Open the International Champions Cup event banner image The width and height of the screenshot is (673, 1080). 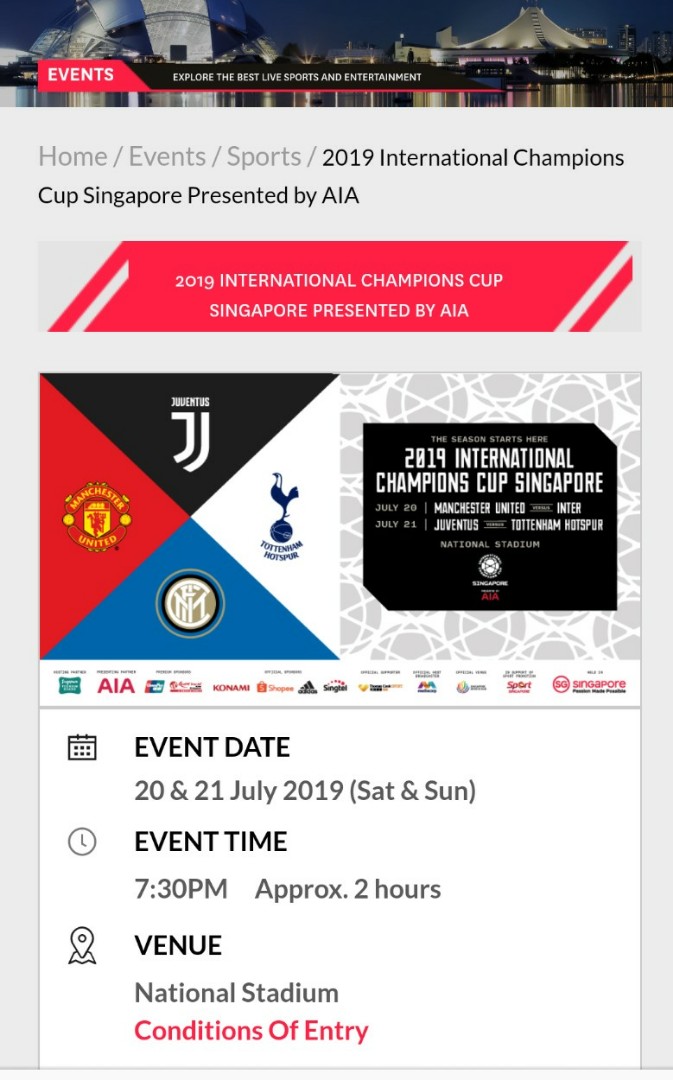click(340, 538)
